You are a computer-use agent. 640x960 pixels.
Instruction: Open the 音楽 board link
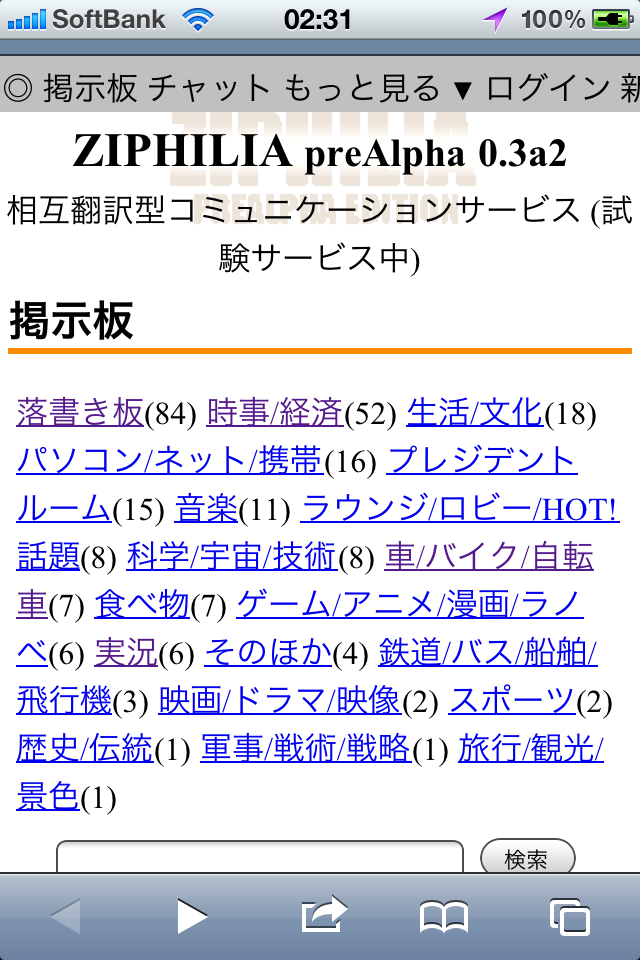click(206, 508)
